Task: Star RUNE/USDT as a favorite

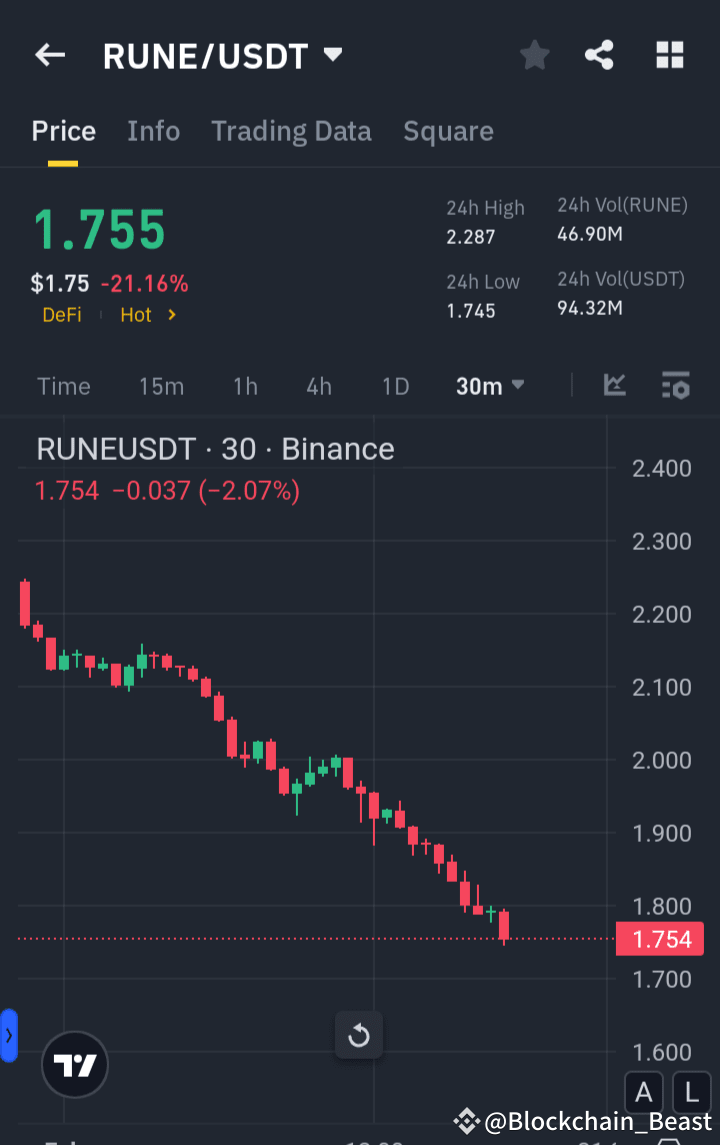Action: coord(534,55)
